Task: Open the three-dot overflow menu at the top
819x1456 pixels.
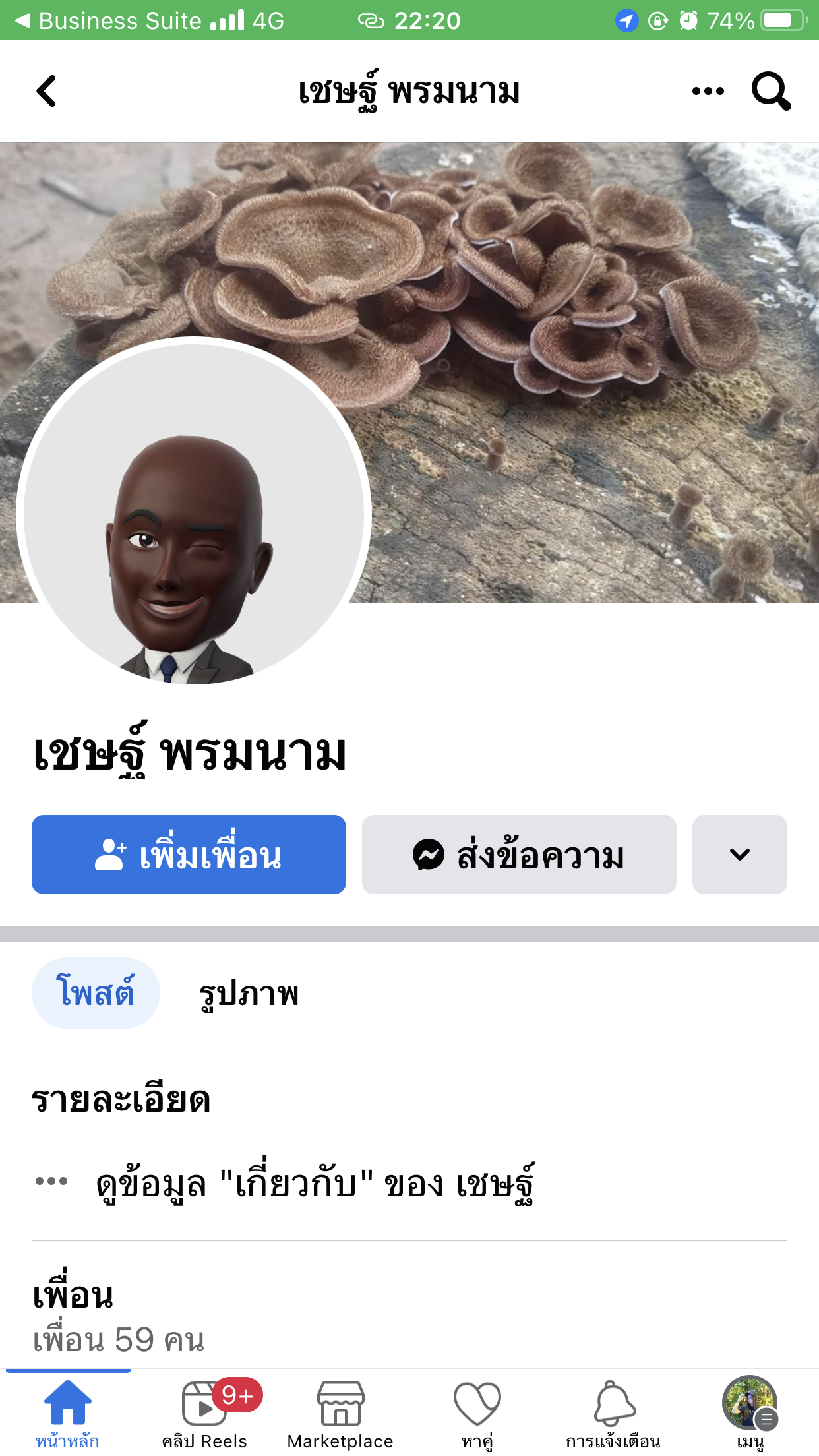Action: [708, 91]
